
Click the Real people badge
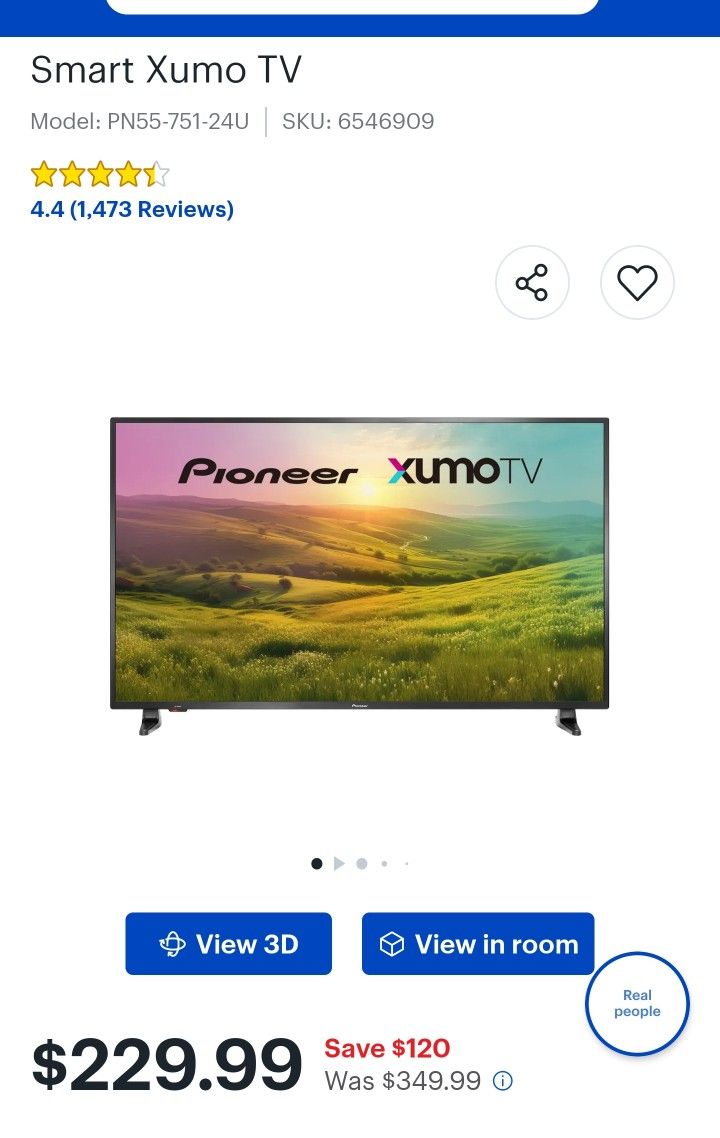click(637, 1002)
